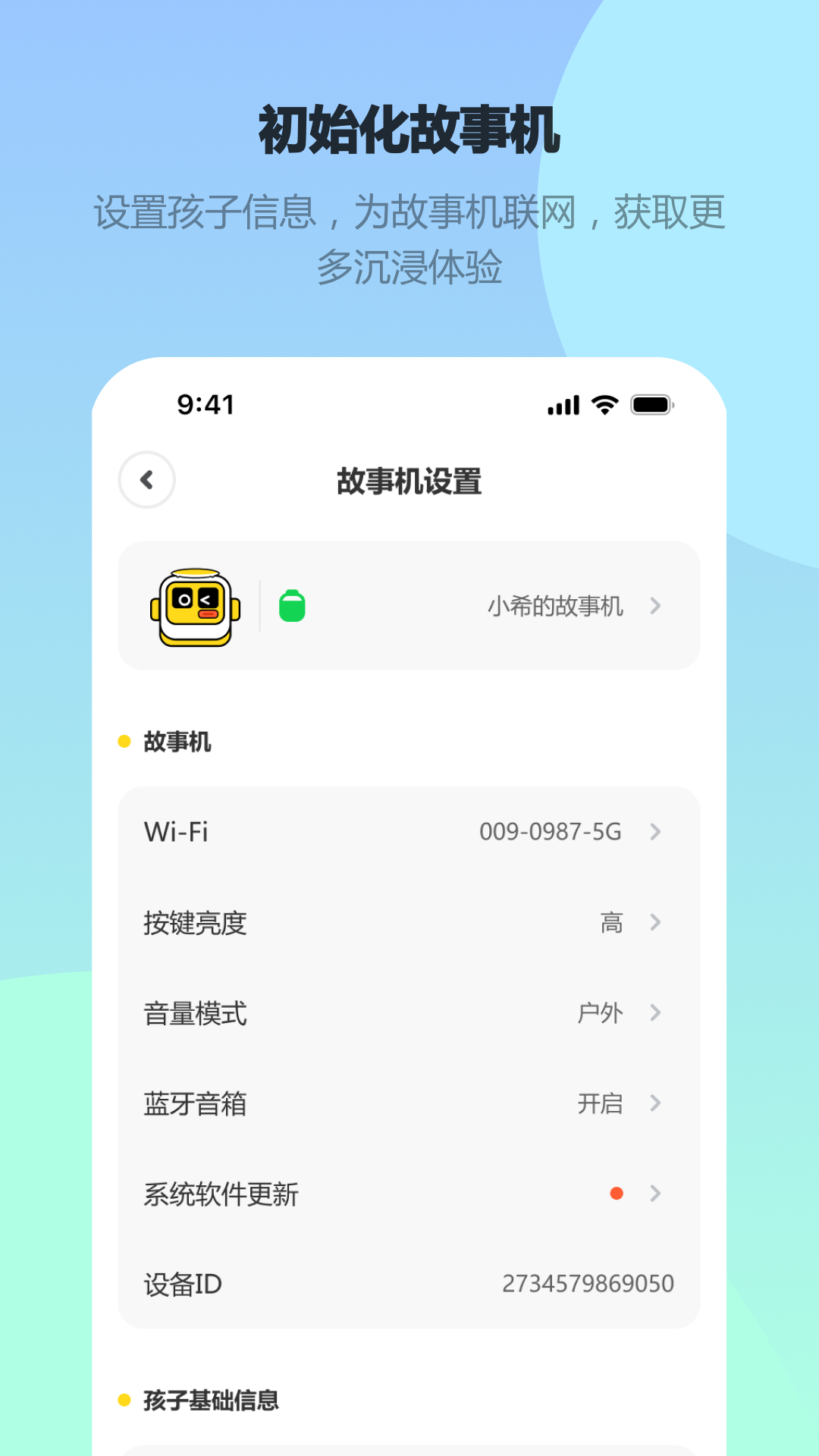Select network 009-0987-5G
This screenshot has width=819, height=1456.
pos(551,832)
